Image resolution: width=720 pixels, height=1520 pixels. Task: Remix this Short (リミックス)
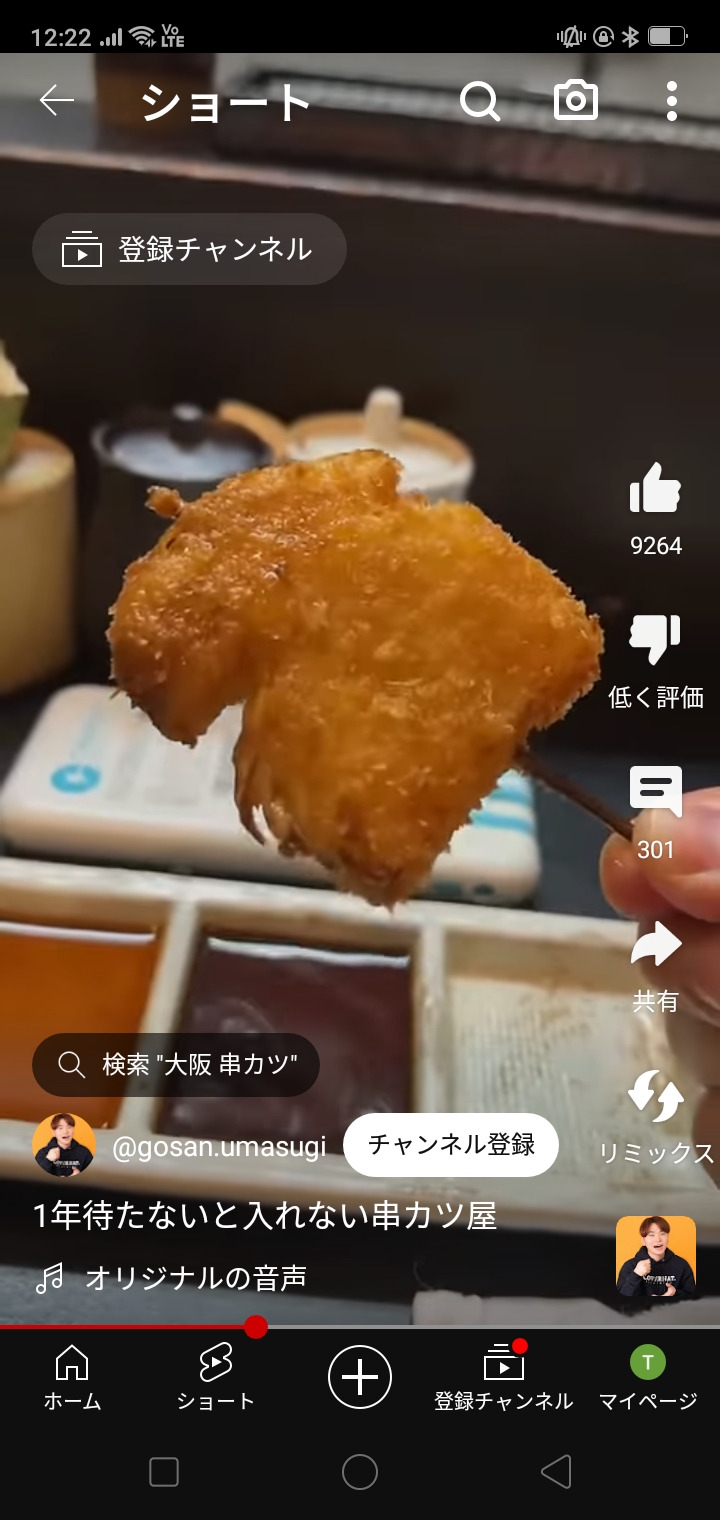[656, 1098]
